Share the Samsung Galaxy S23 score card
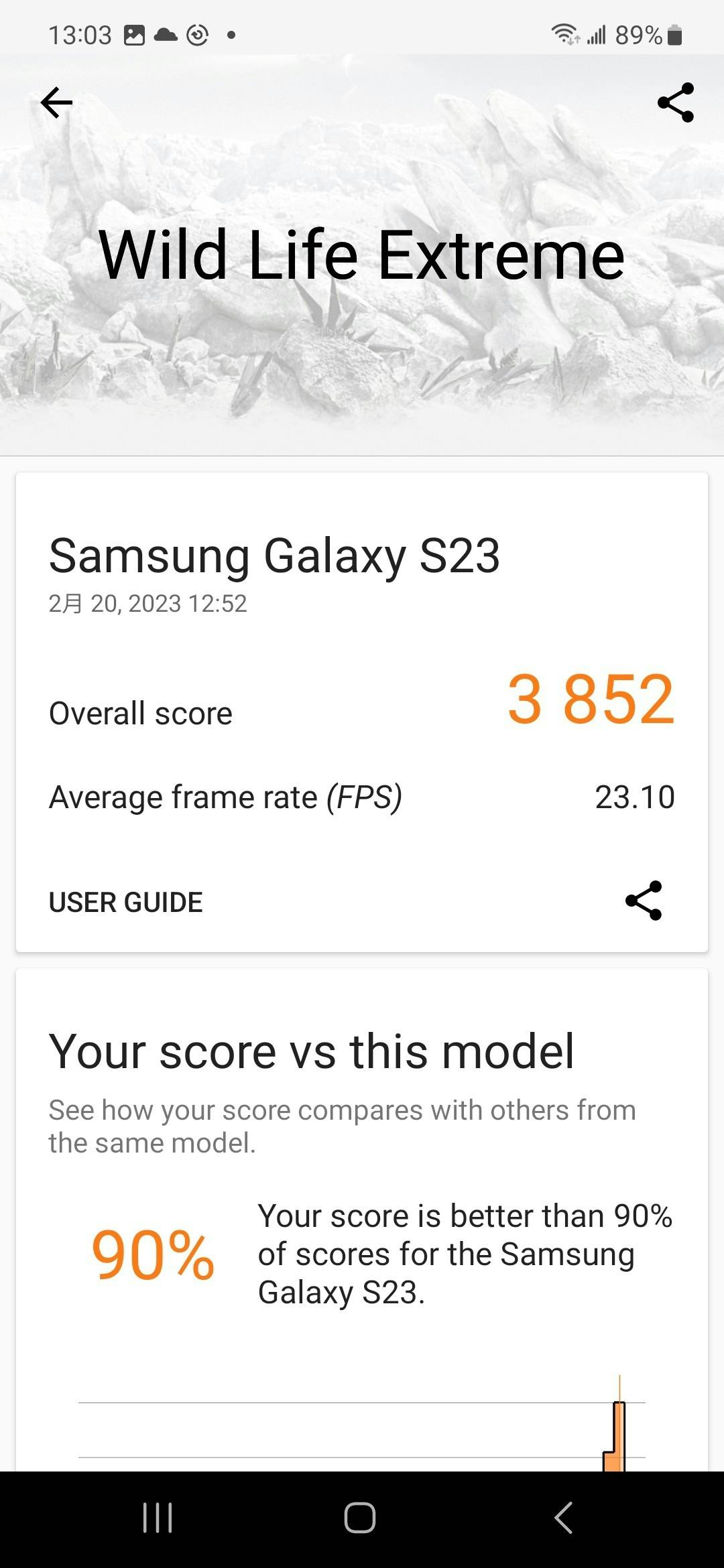The width and height of the screenshot is (724, 1568). (644, 901)
